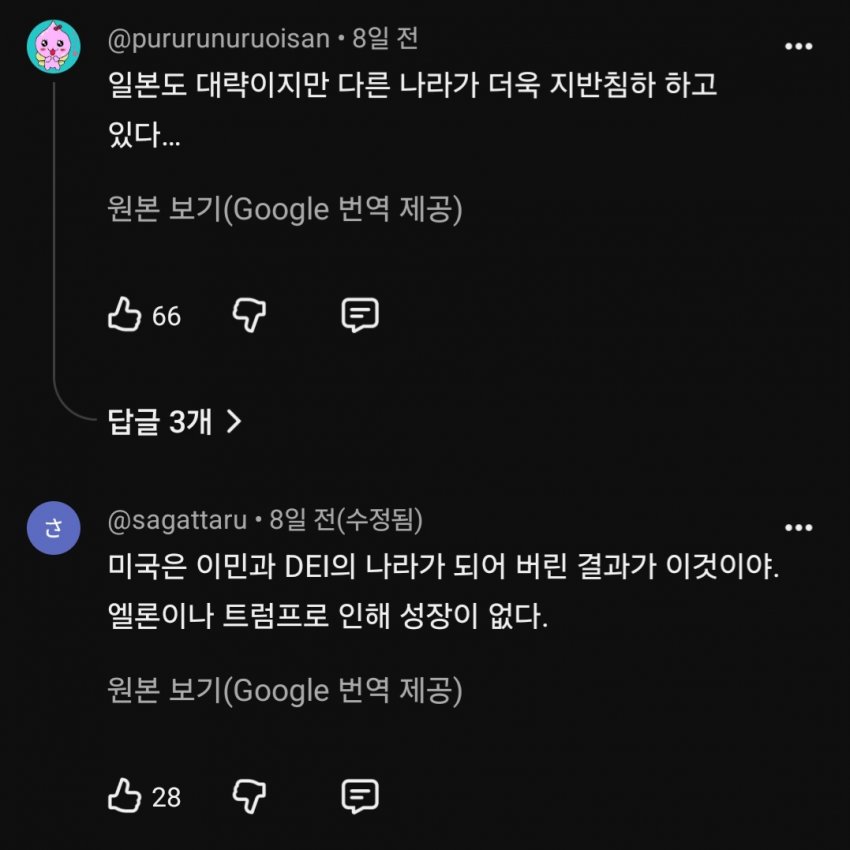Reply to @sagattaru's comment
This screenshot has height=850, width=850.
click(360, 796)
